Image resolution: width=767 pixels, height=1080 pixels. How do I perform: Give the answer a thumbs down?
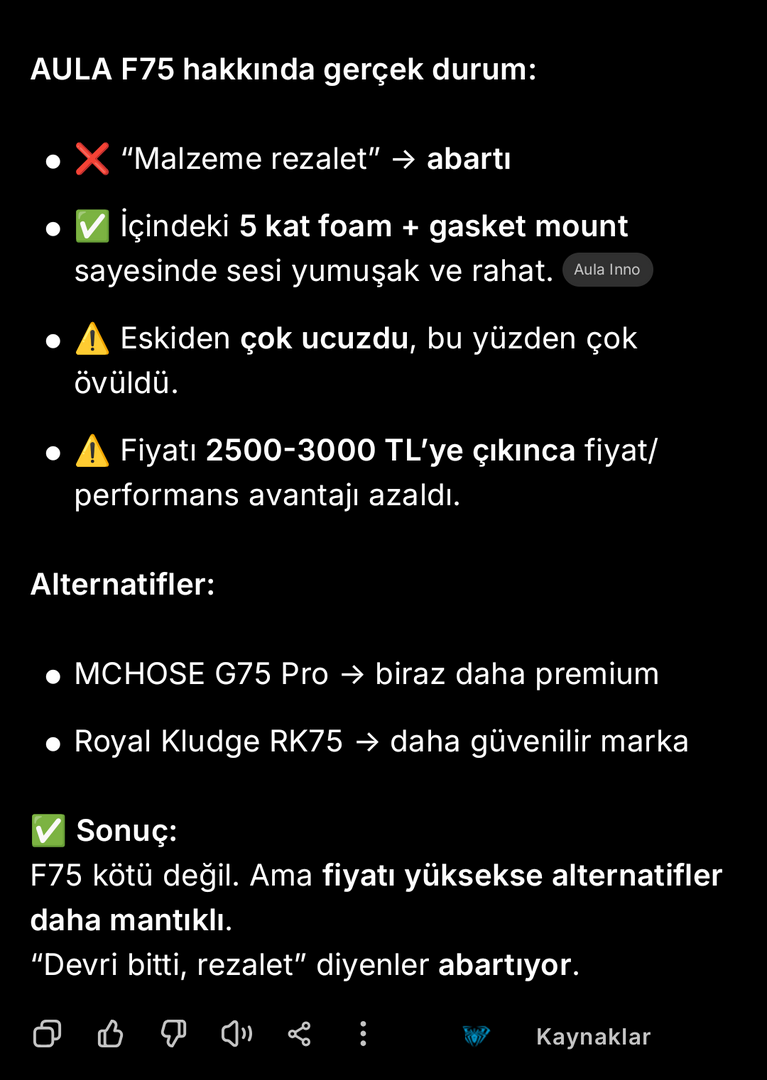pos(173,1034)
